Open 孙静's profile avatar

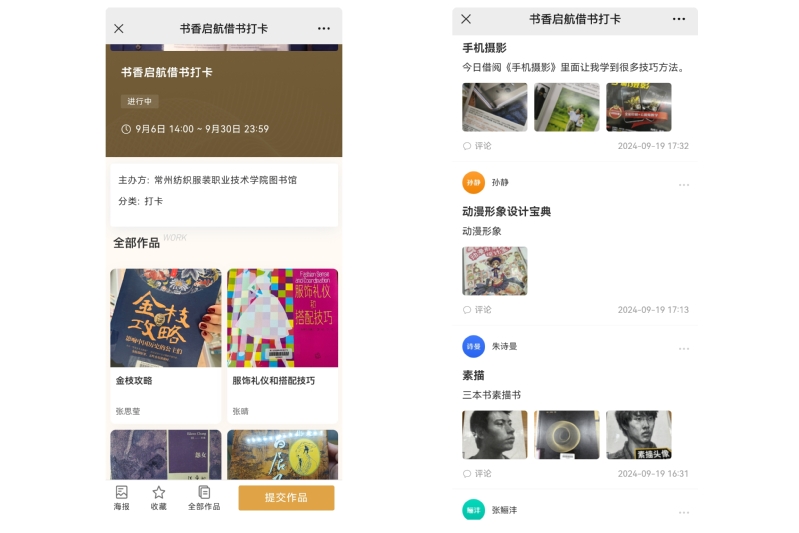click(473, 183)
